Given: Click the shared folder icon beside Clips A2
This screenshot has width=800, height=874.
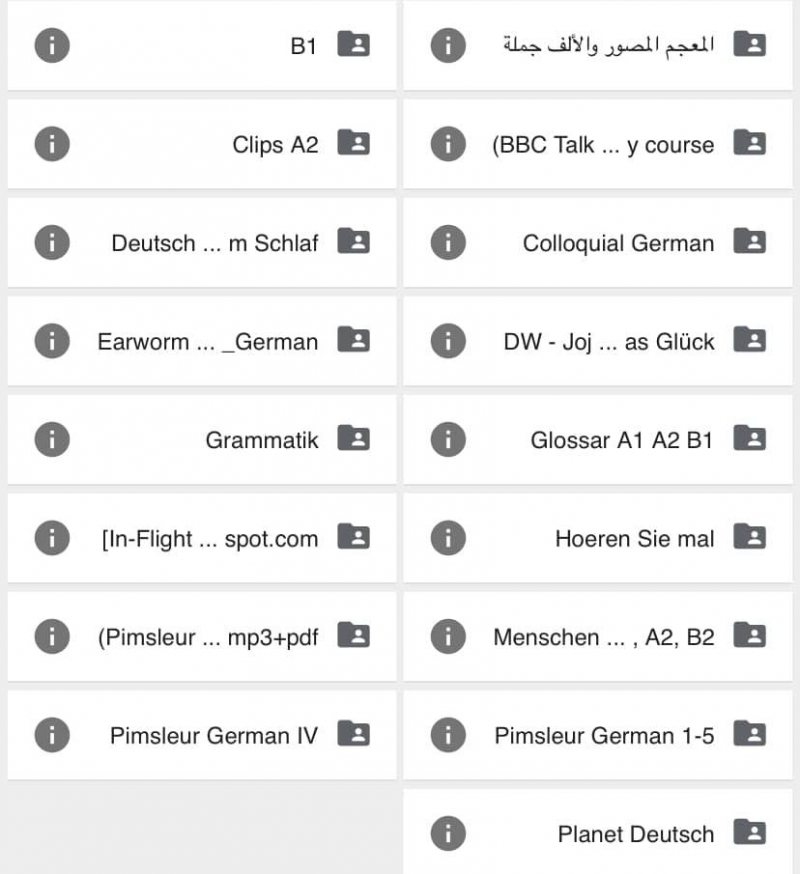Looking at the screenshot, I should pyautogui.click(x=351, y=144).
